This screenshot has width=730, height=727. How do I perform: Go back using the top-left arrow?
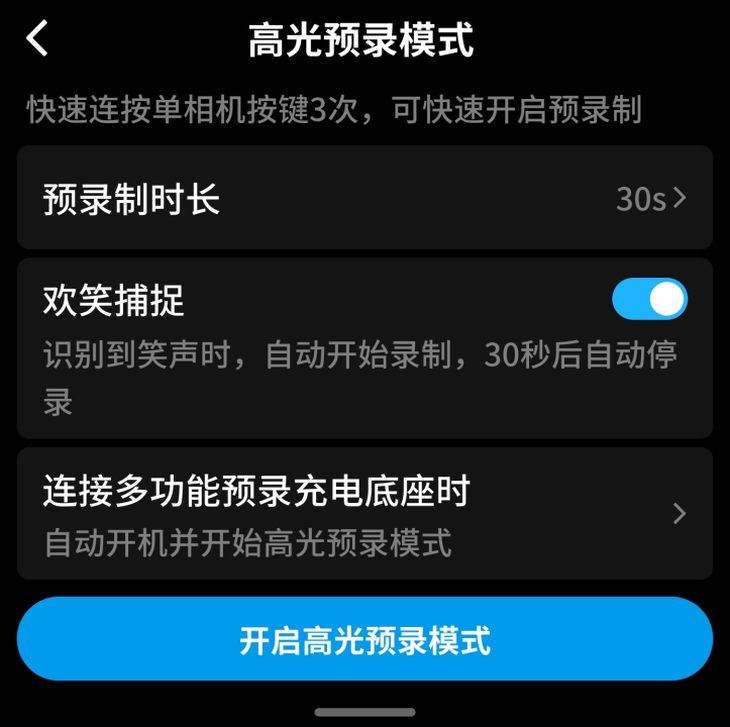click(x=38, y=40)
